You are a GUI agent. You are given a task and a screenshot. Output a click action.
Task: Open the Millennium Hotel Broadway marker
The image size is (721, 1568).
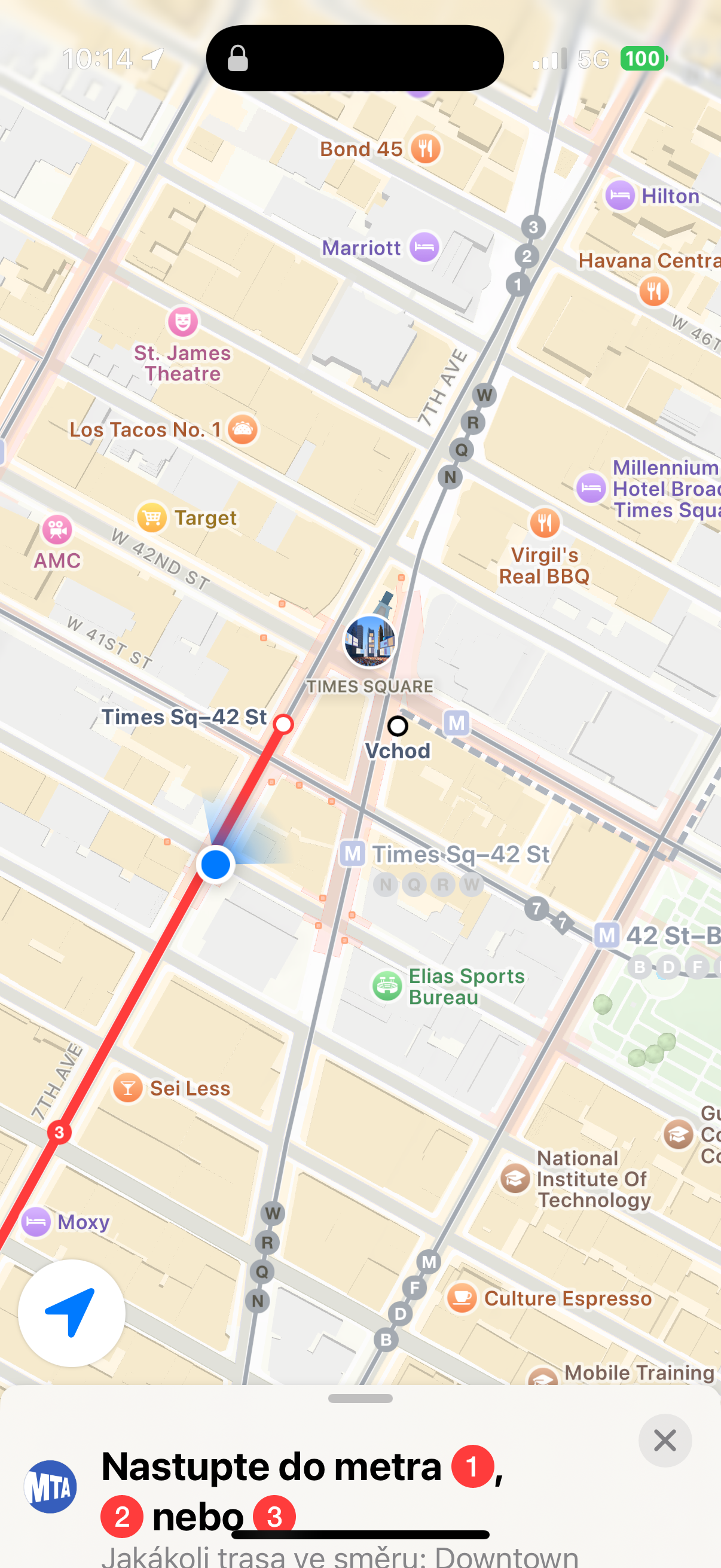click(x=590, y=487)
